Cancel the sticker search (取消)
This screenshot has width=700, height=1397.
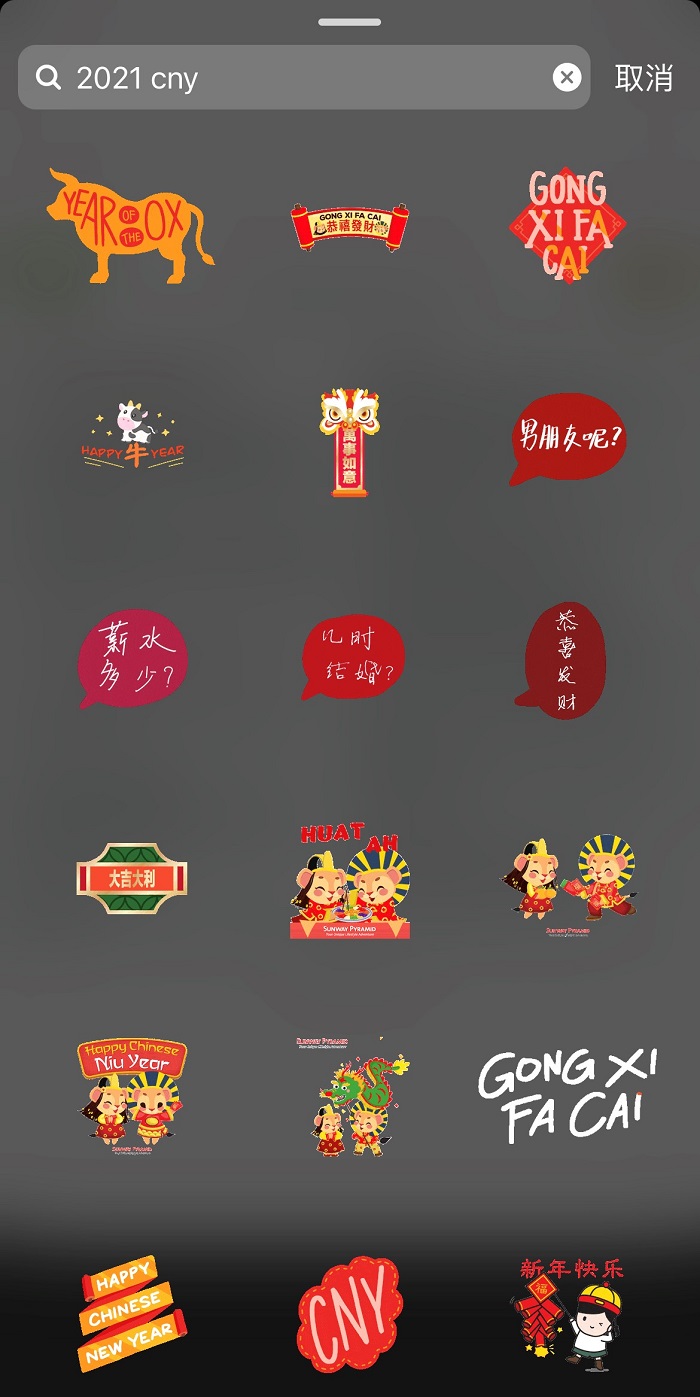click(x=643, y=78)
